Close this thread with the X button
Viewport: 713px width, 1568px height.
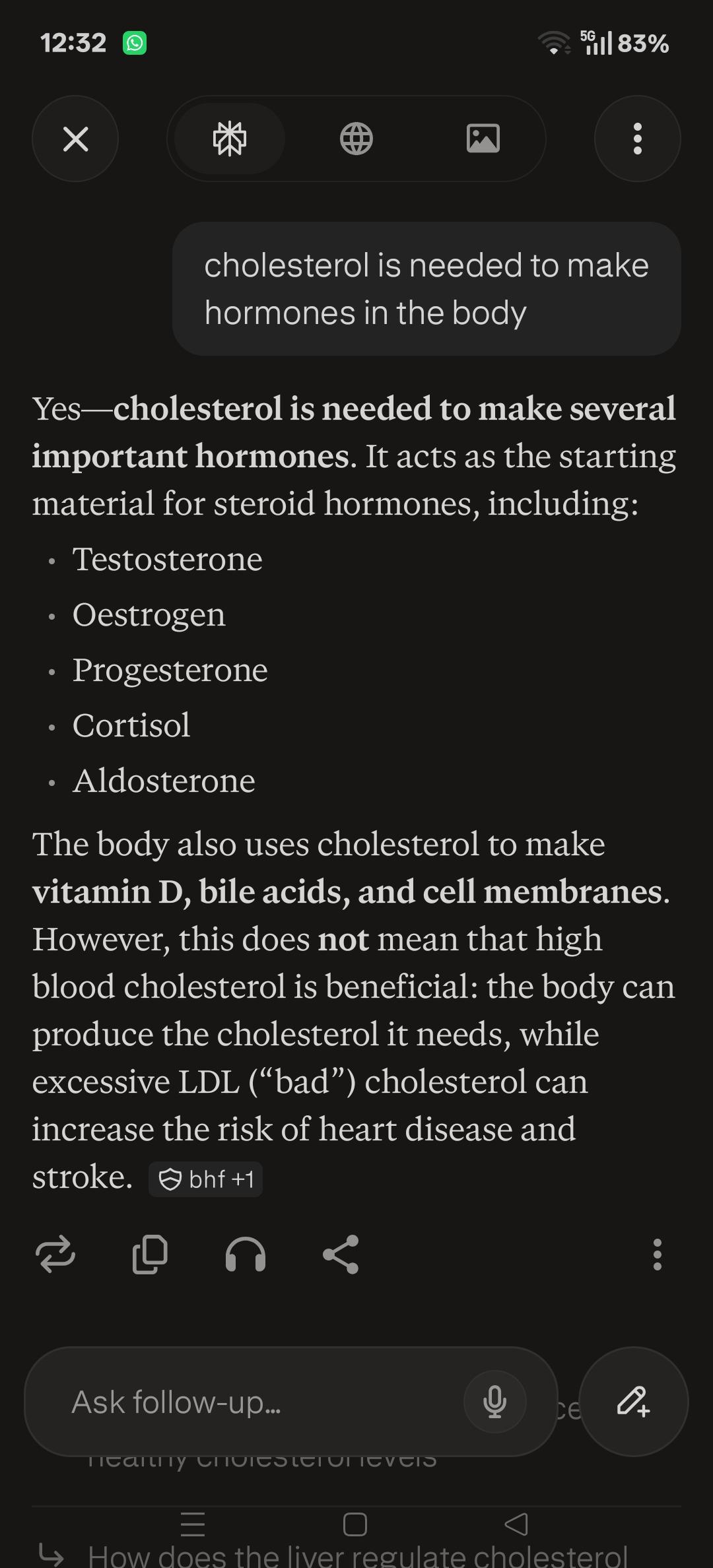click(75, 139)
